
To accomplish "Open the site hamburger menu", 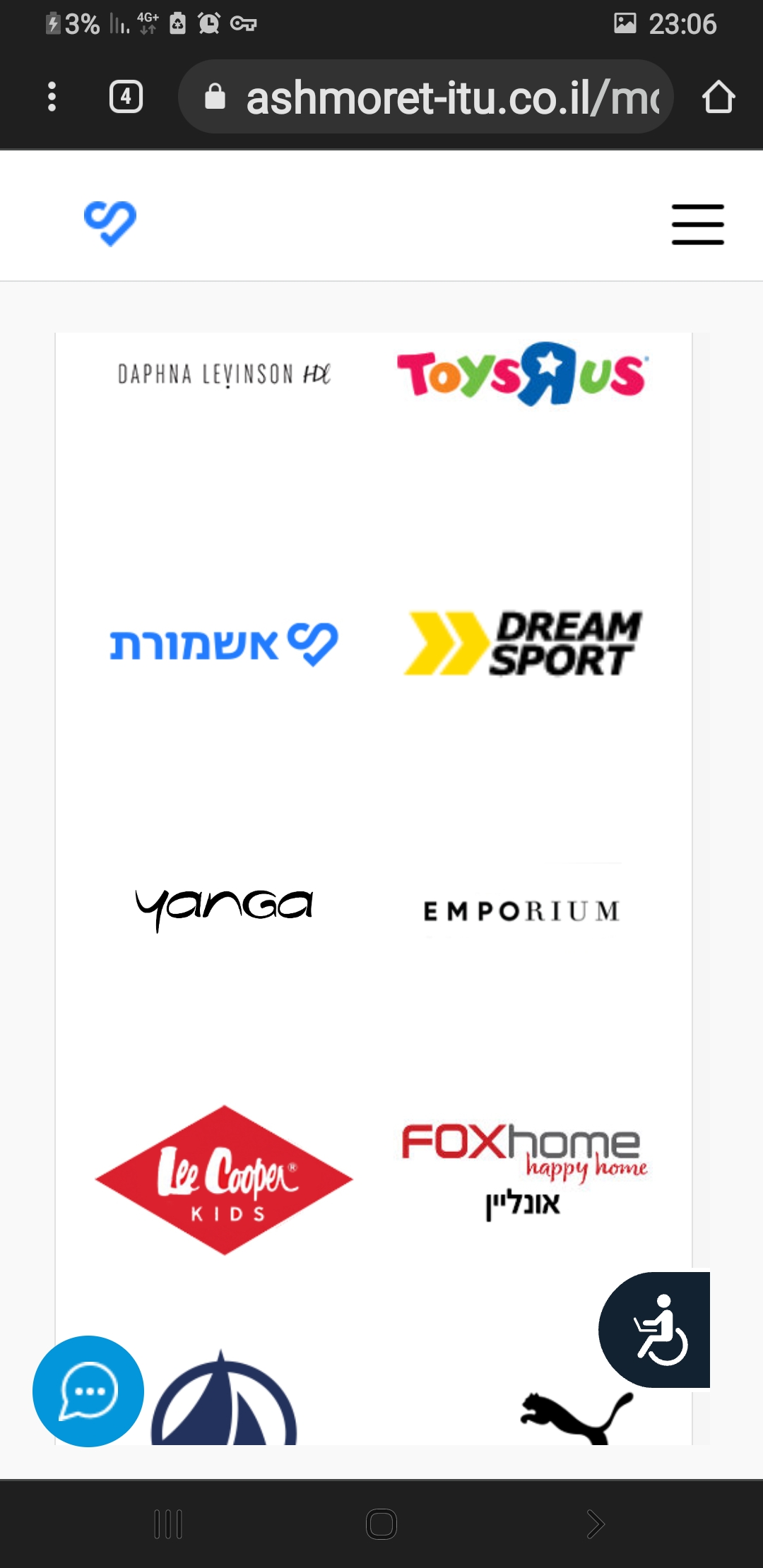I will (697, 225).
